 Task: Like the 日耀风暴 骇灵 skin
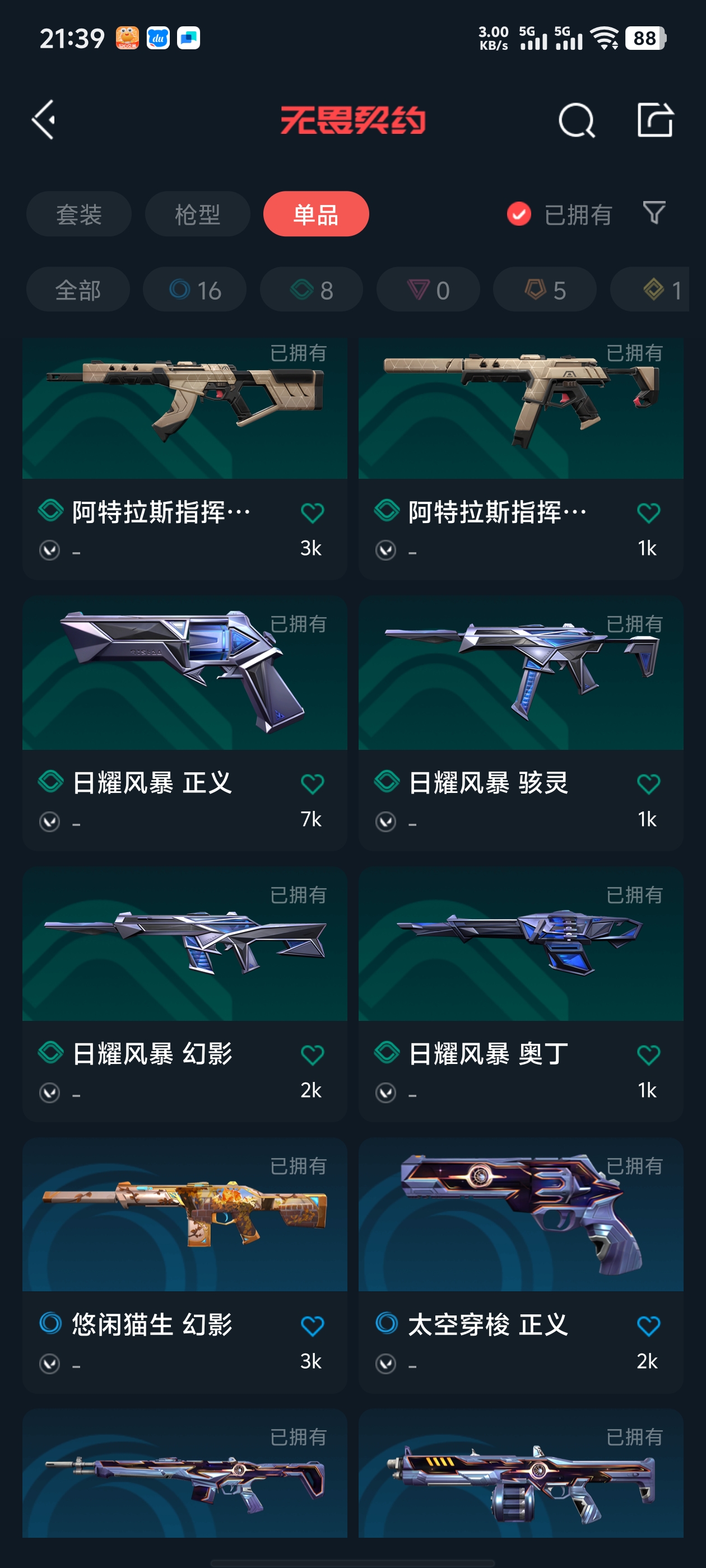tap(648, 784)
